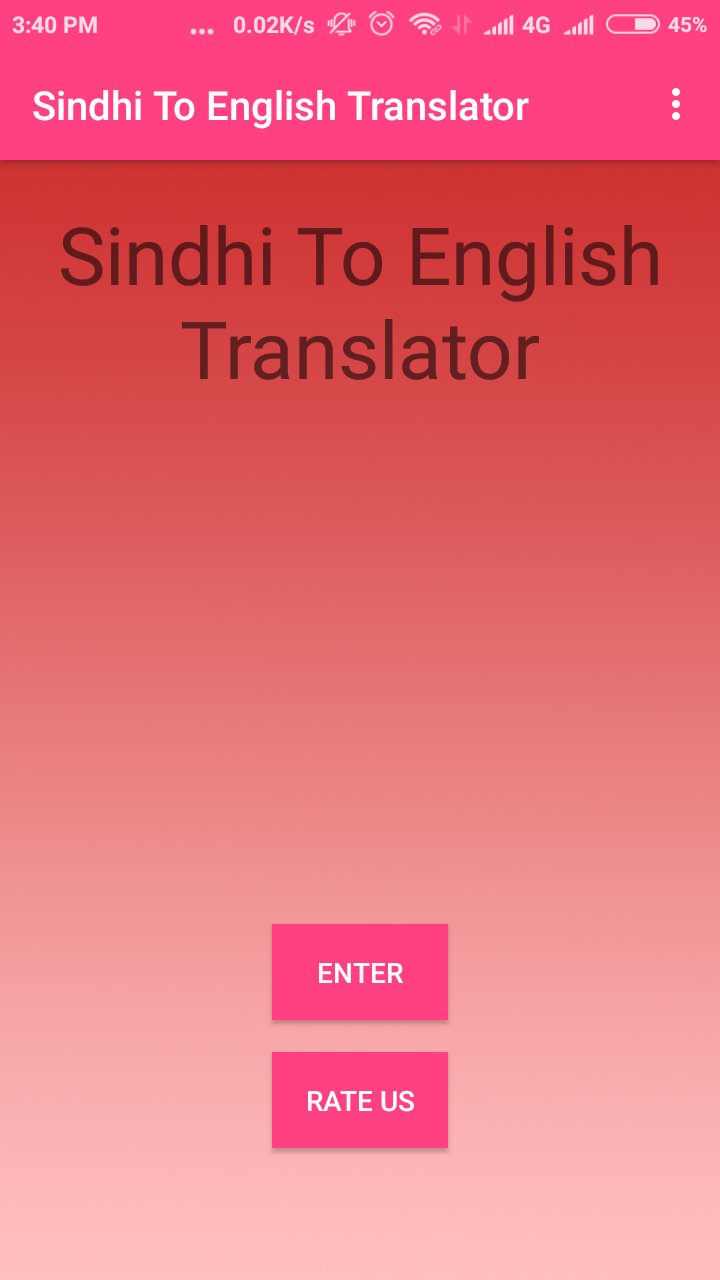Open the overflow menu in app bar

tap(676, 105)
